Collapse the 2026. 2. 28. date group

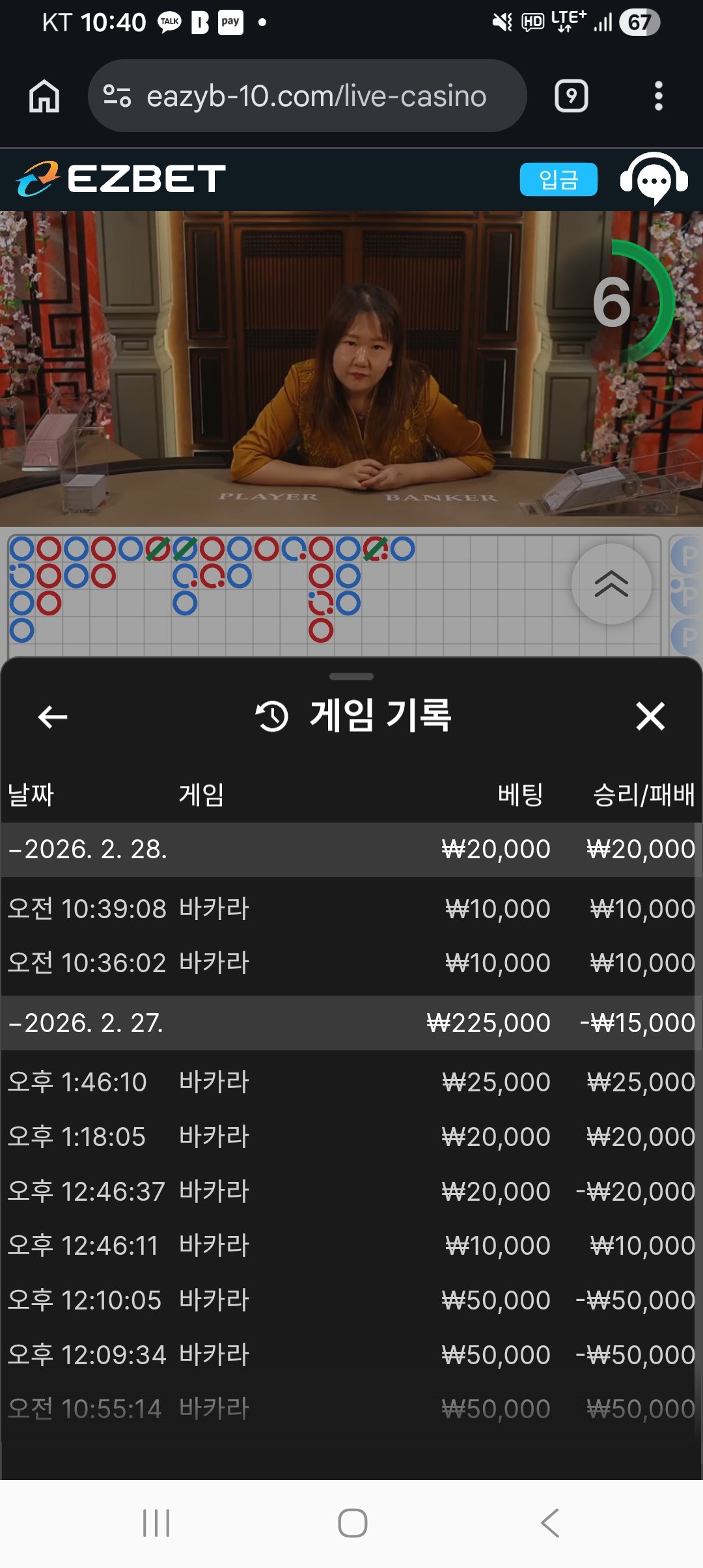pos(88,849)
